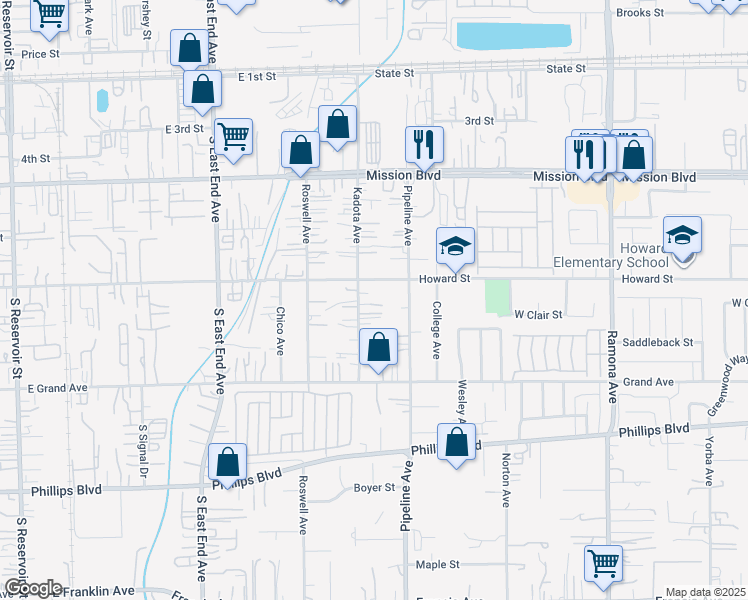Viewport: 748px width, 600px height.
Task: Open the grocery cart marker near E 3rd St
Action: tap(233, 136)
